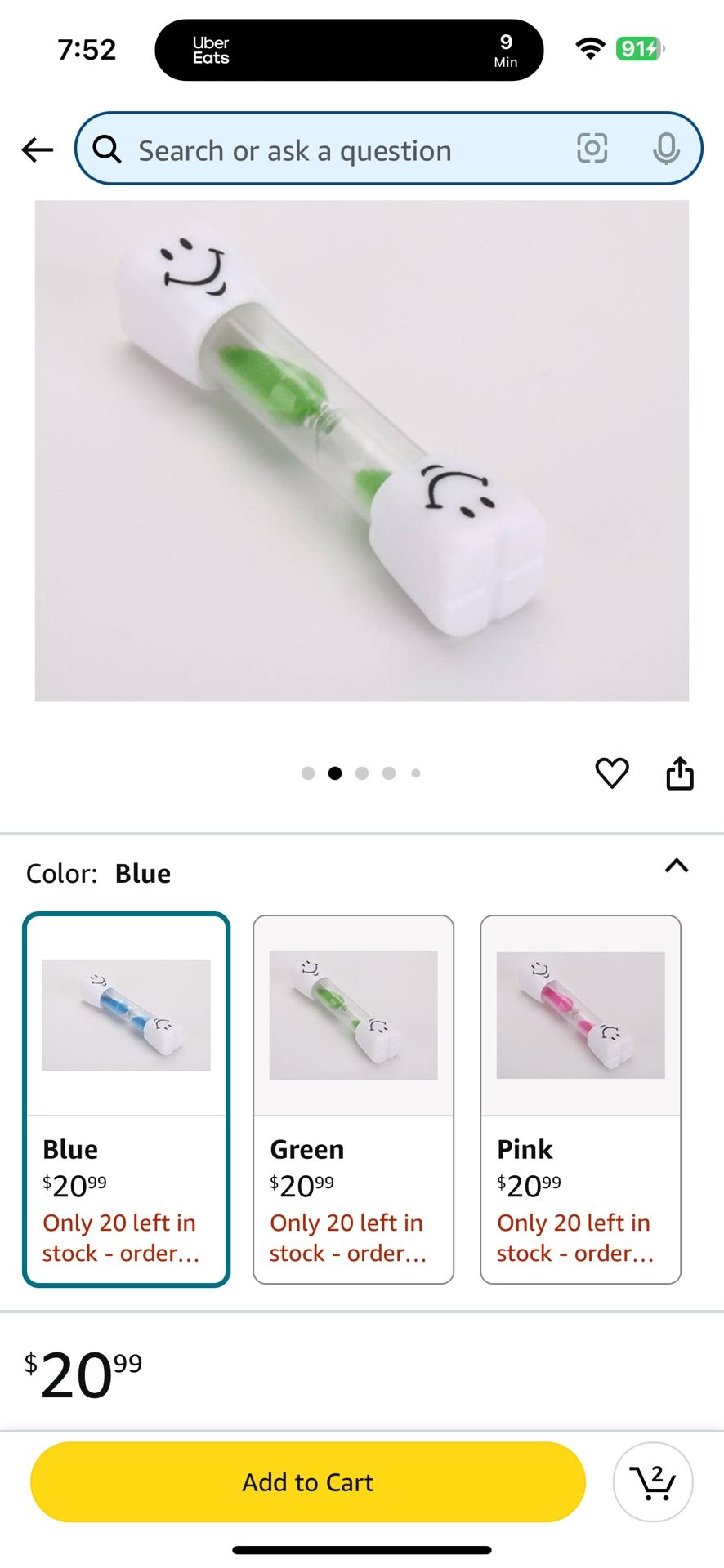The width and height of the screenshot is (724, 1568).
Task: Open Amazon visual search camera icon
Action: pyautogui.click(x=592, y=149)
